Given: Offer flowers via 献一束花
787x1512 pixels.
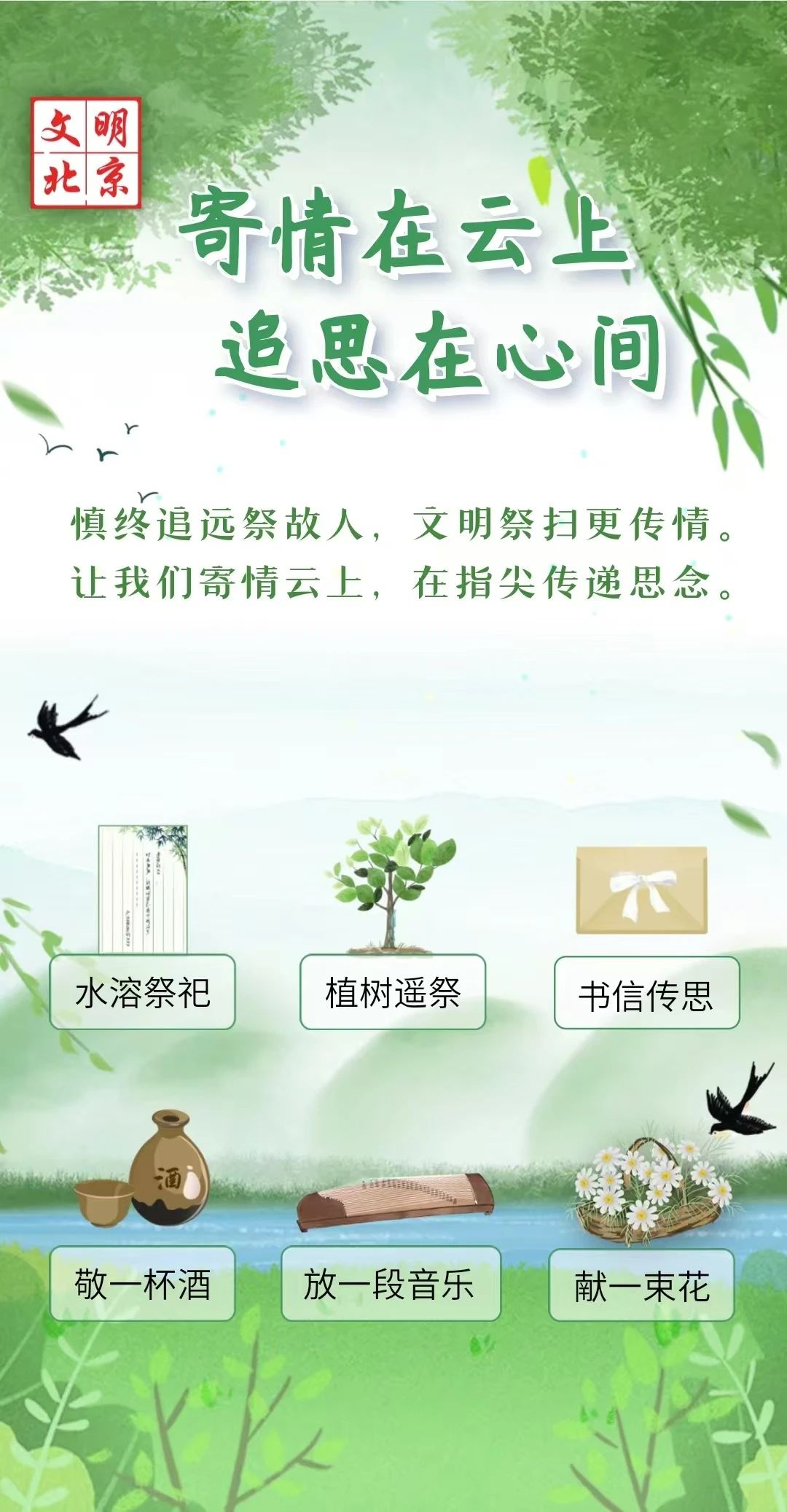Looking at the screenshot, I should [x=641, y=1286].
